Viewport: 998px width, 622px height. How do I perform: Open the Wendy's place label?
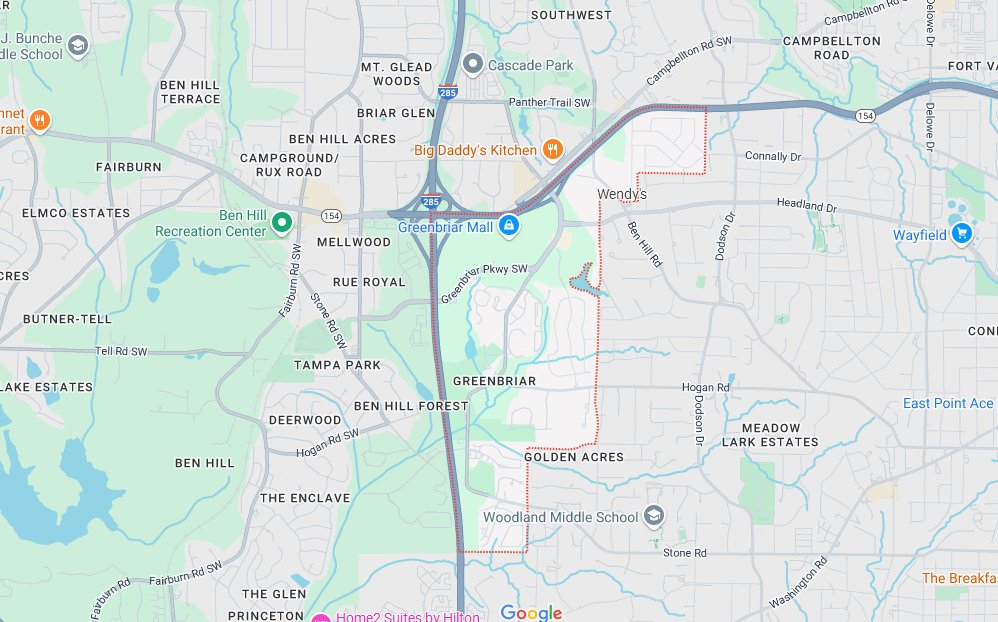(622, 193)
